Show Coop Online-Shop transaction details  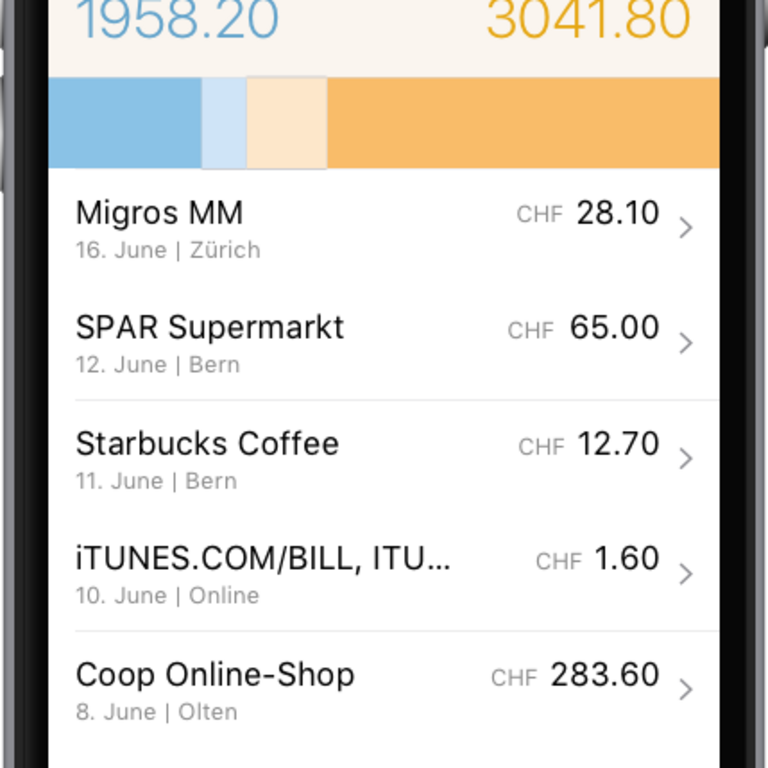point(384,689)
